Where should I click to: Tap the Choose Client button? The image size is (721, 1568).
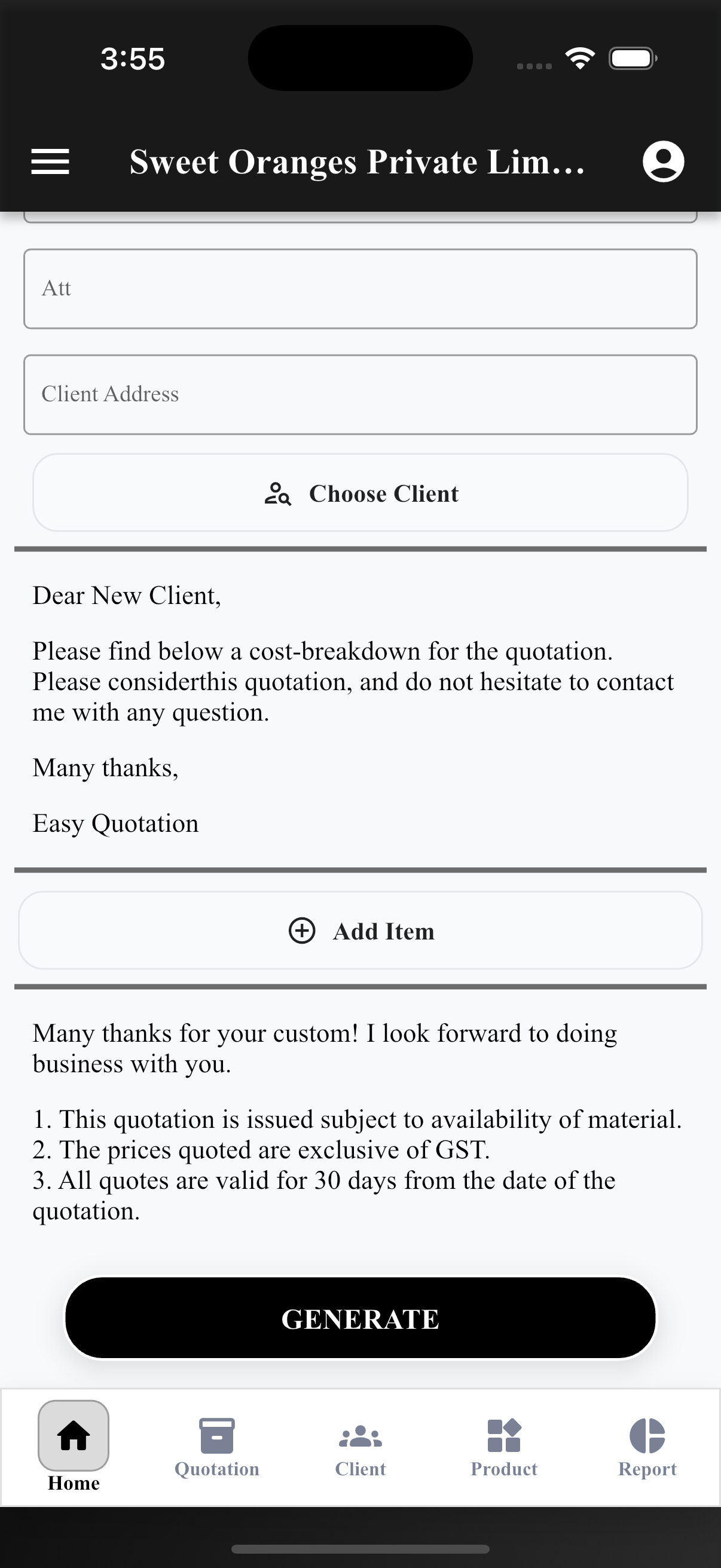tap(360, 493)
